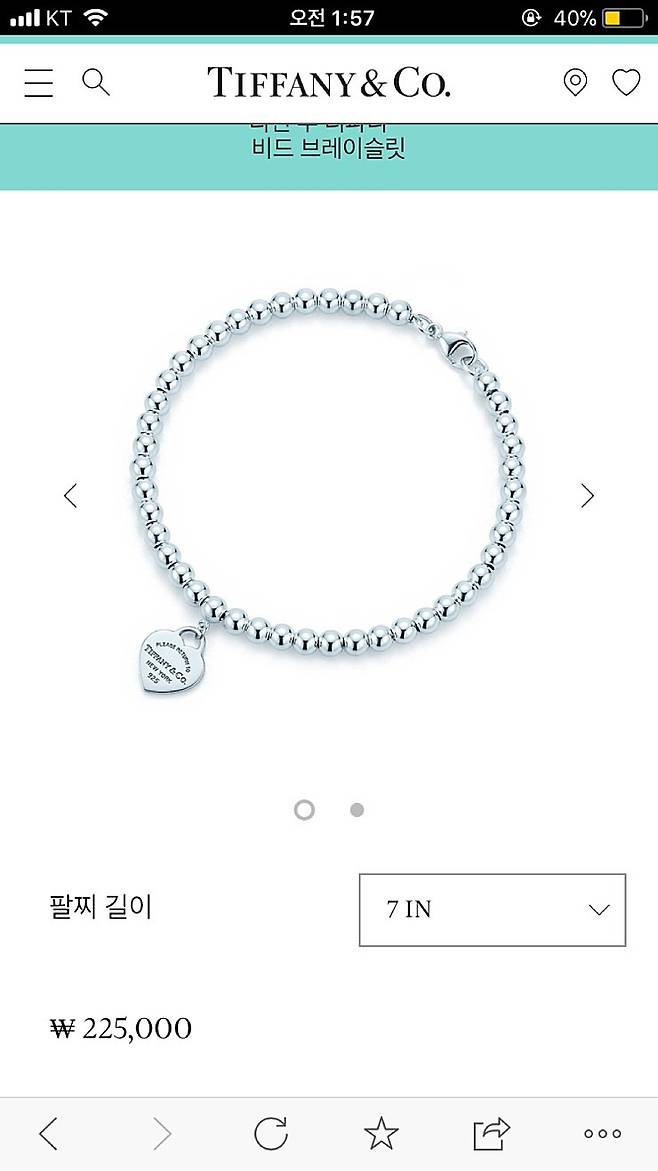Open the browser's more options menu

click(x=602, y=1134)
